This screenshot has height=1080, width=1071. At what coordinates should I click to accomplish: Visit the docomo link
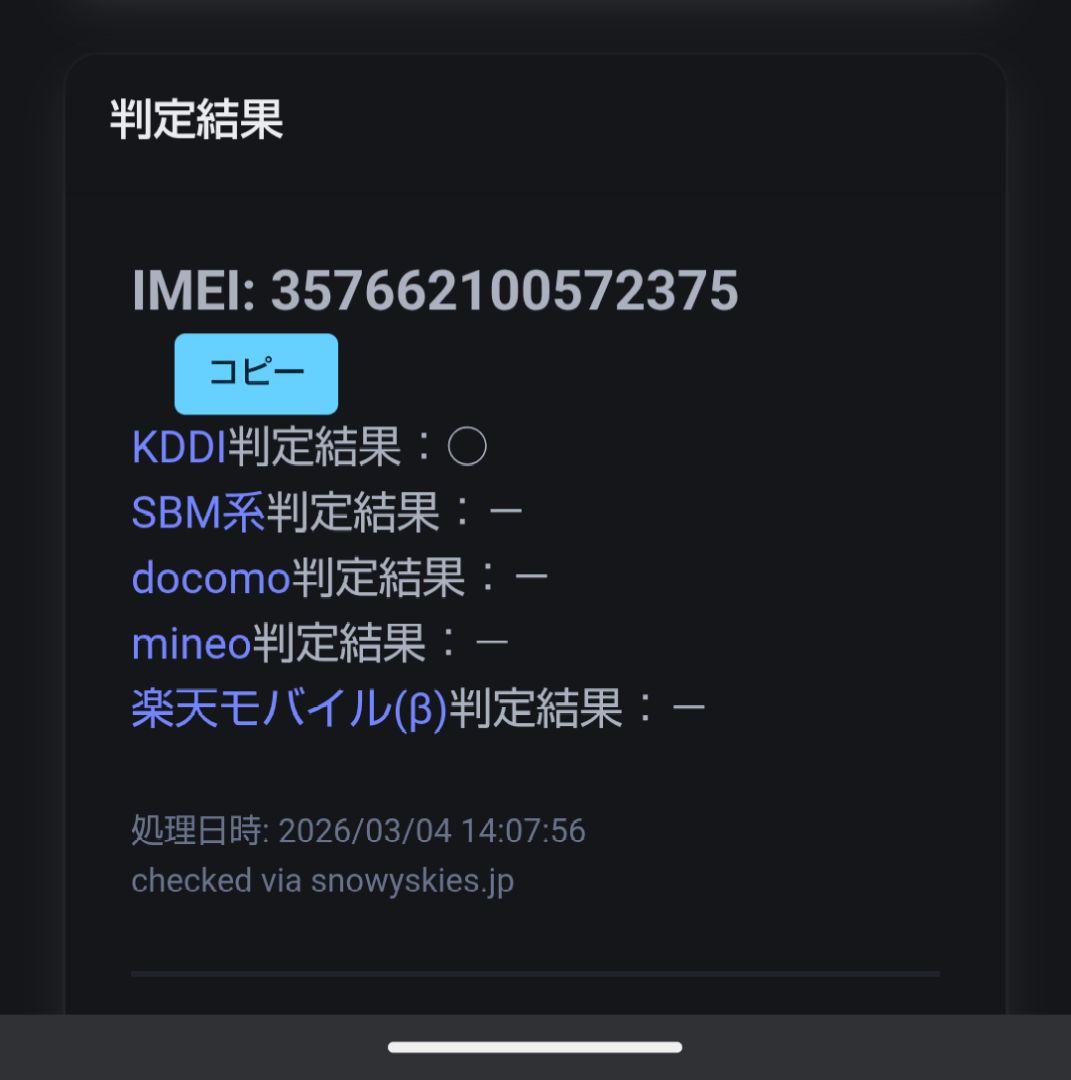click(x=211, y=577)
